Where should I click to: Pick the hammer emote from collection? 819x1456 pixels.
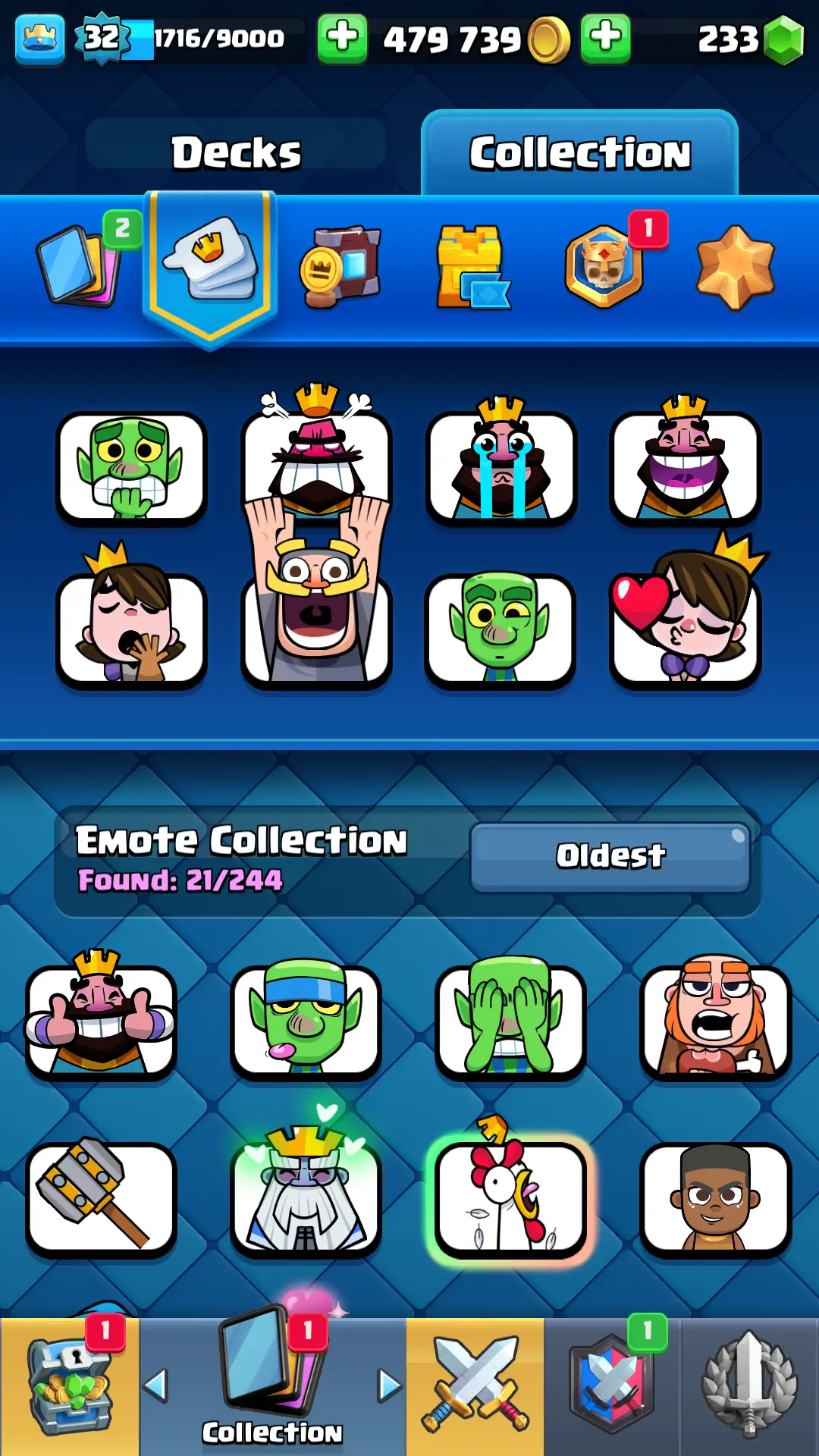pos(101,1198)
